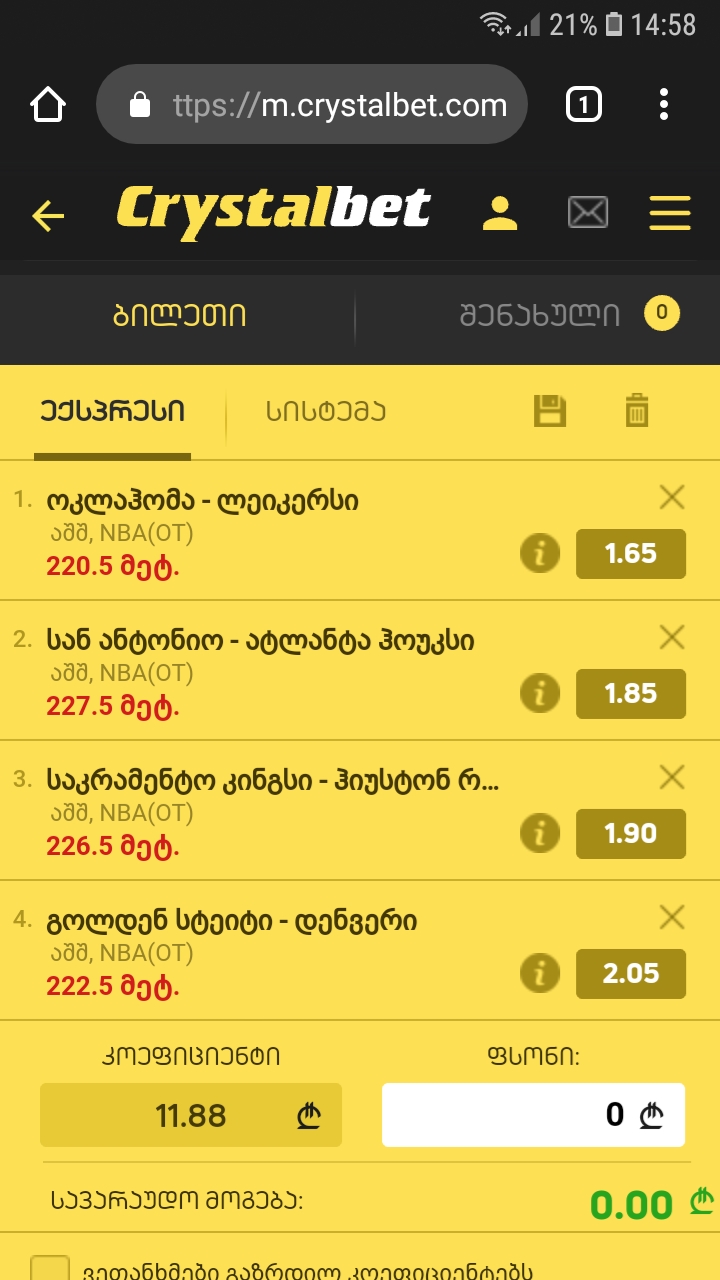Open the user profile icon
The width and height of the screenshot is (720, 1280).
pos(500,212)
